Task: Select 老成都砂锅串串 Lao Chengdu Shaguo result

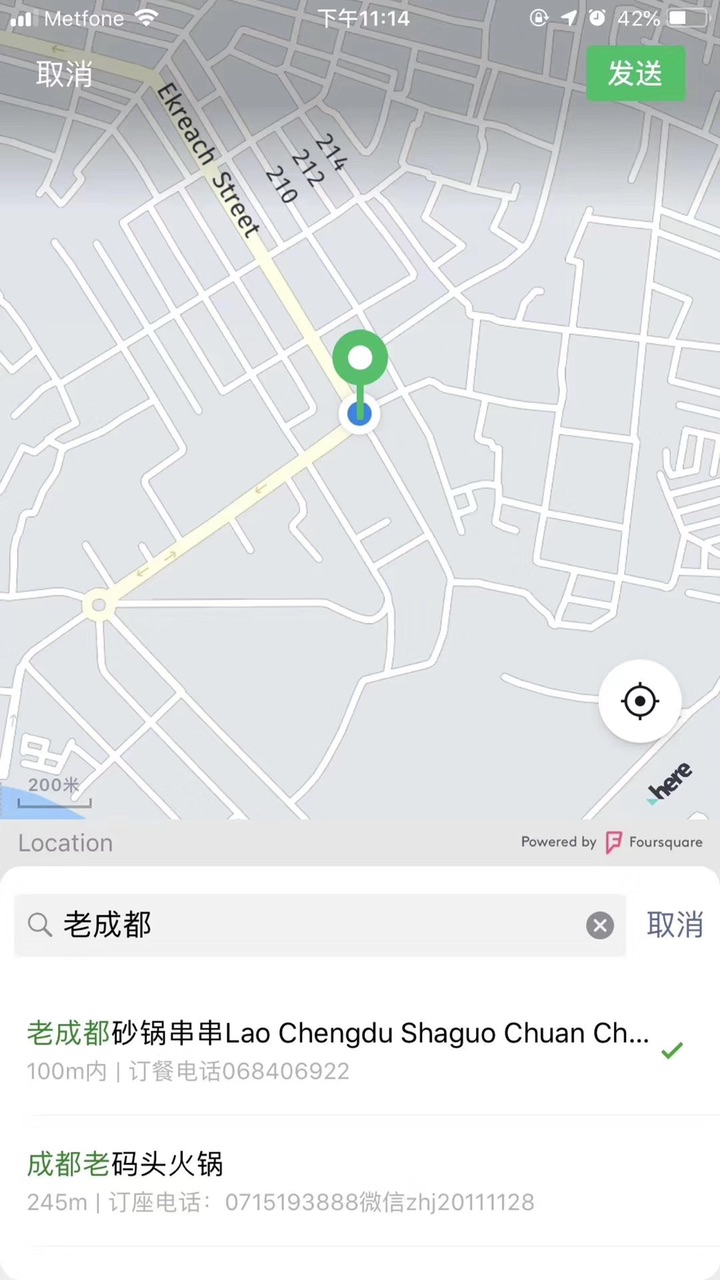Action: (x=340, y=1050)
